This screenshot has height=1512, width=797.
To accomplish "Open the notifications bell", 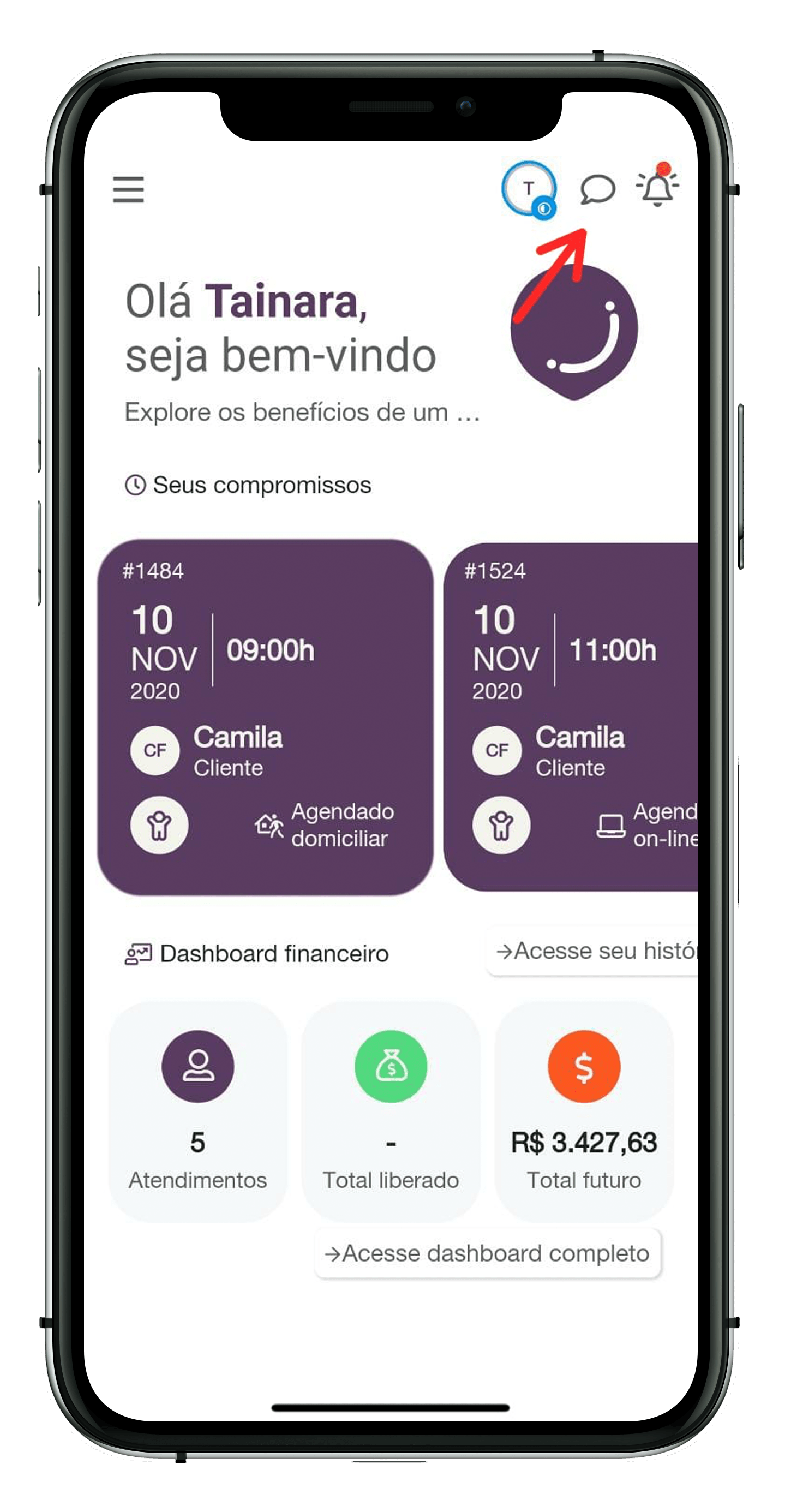I will [657, 187].
